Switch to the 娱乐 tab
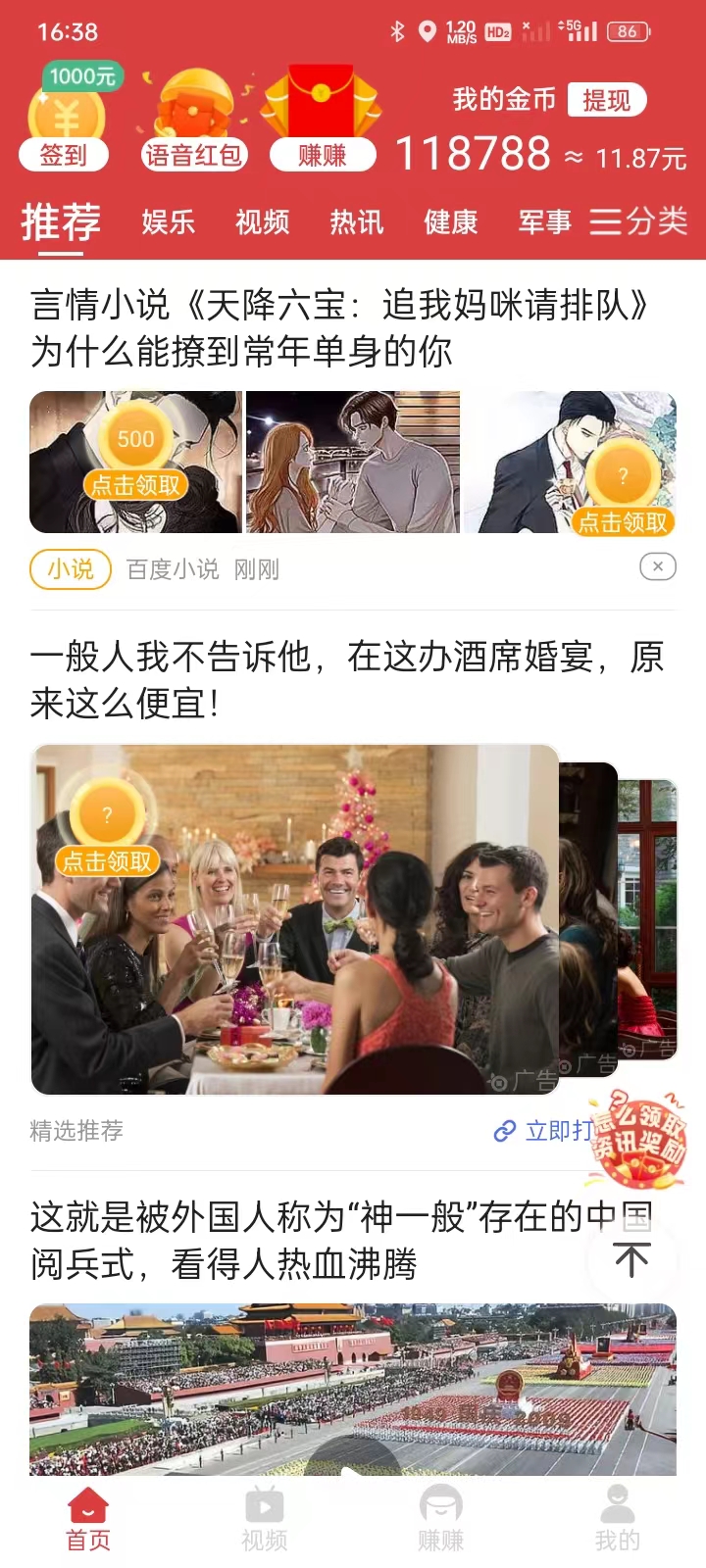The image size is (706, 1568). pos(169,223)
